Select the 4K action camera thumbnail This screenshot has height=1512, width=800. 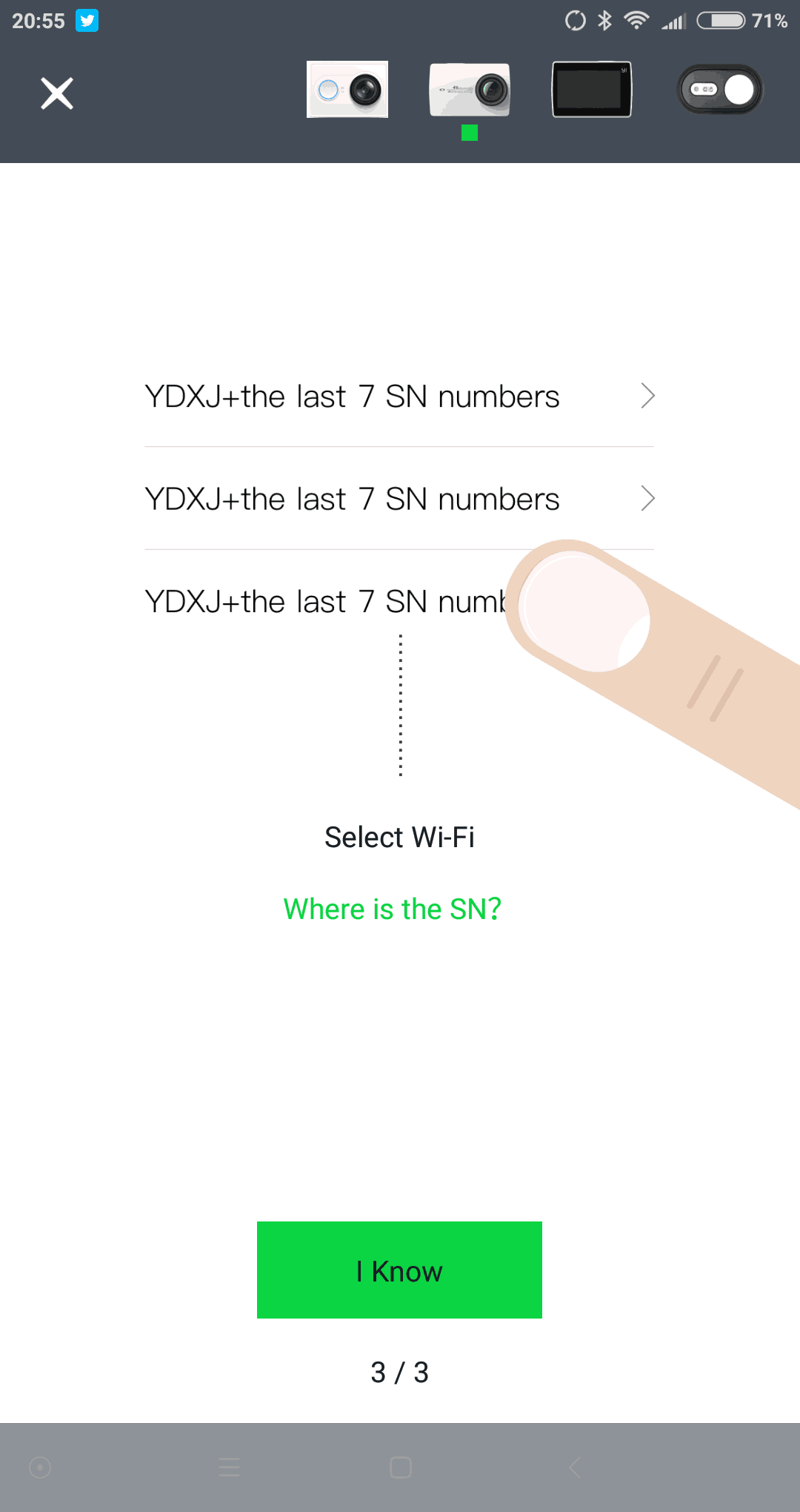[x=470, y=90]
